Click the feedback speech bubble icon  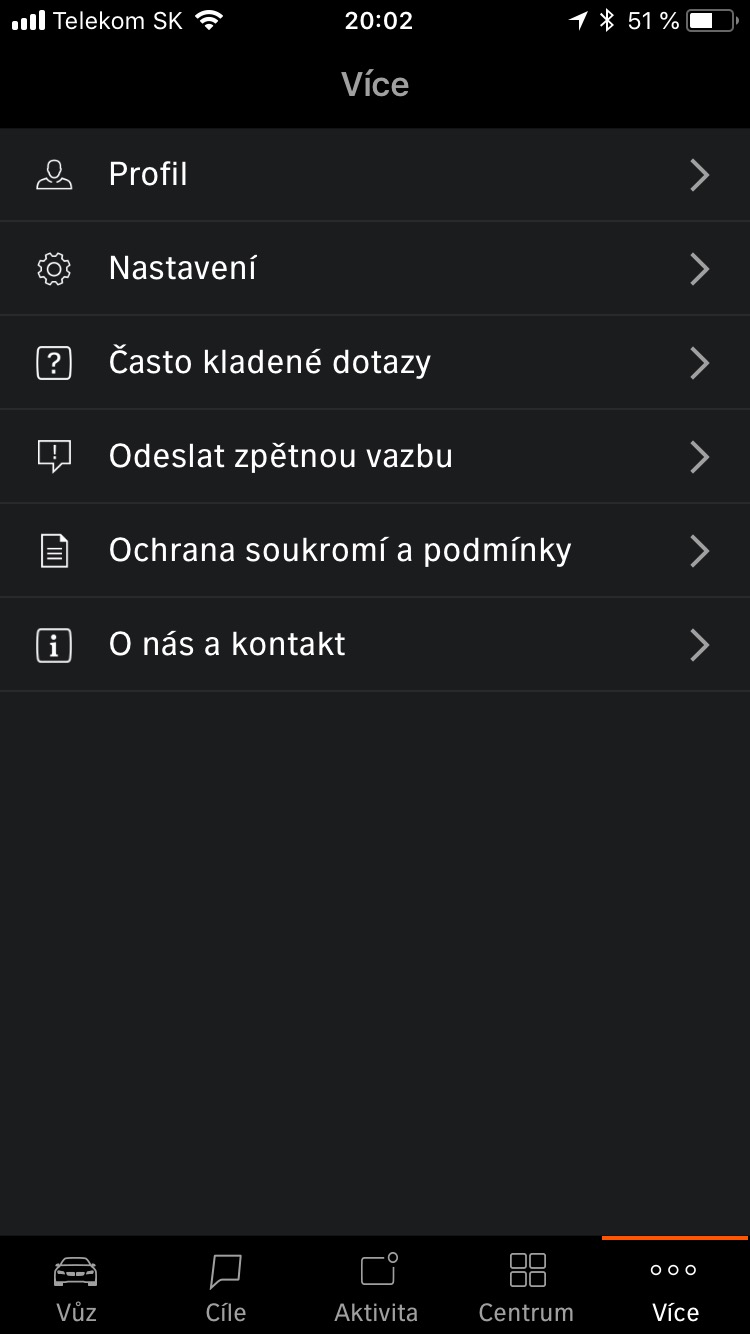pyautogui.click(x=55, y=456)
